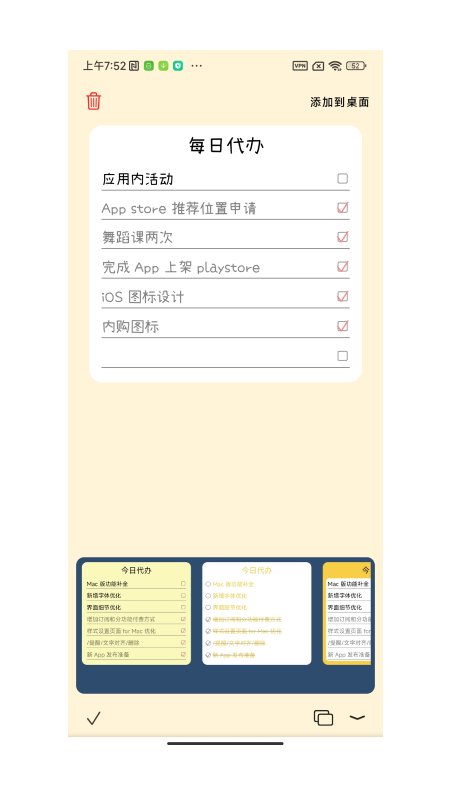Screen dimensions: 450x800
Task: Uncheck the iOS 图标设计 item
Action: click(342, 296)
